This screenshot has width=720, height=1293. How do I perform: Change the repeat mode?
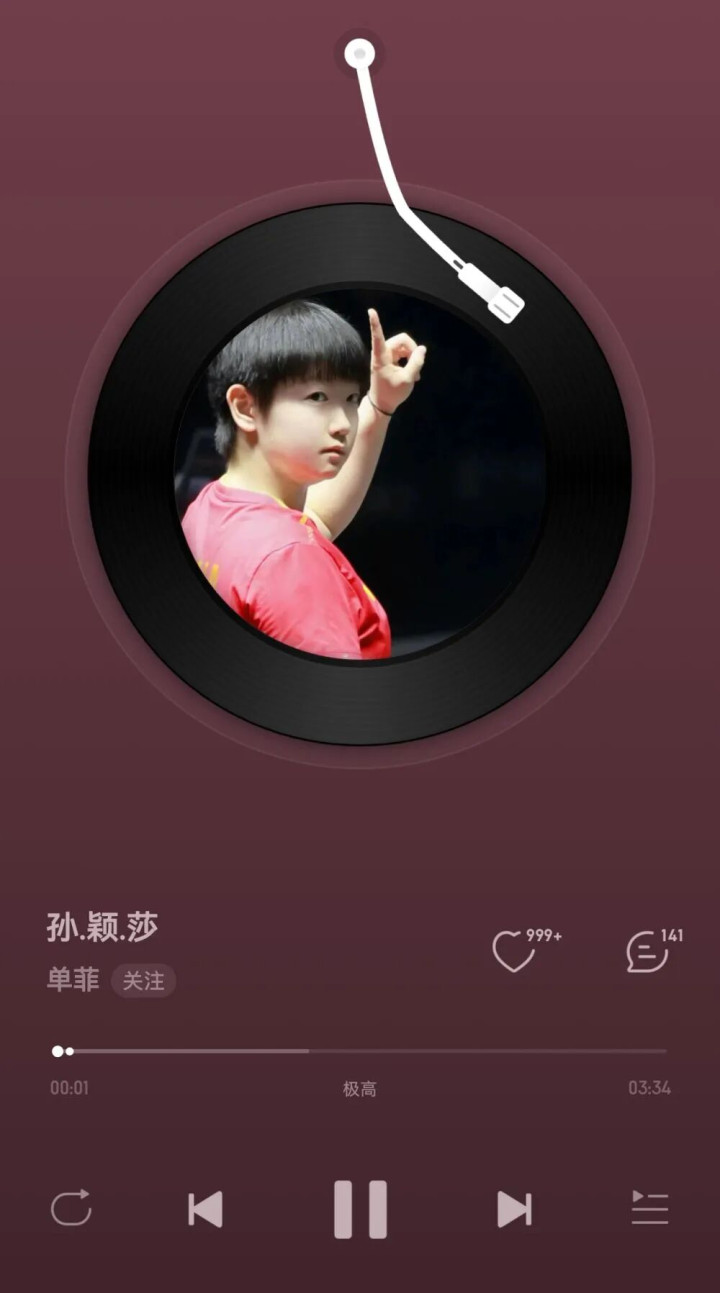tap(71, 1209)
